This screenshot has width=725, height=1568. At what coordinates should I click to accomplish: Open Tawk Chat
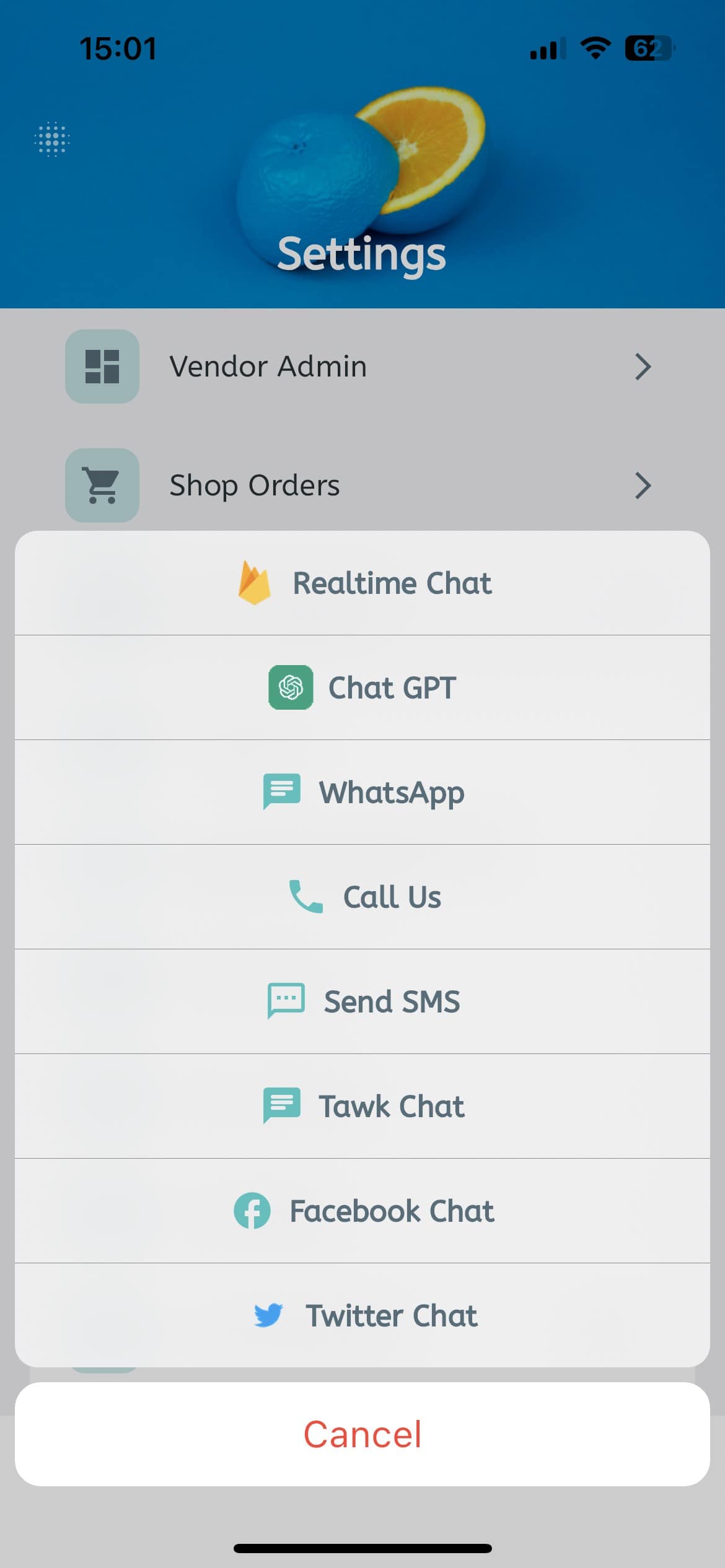[x=362, y=1106]
